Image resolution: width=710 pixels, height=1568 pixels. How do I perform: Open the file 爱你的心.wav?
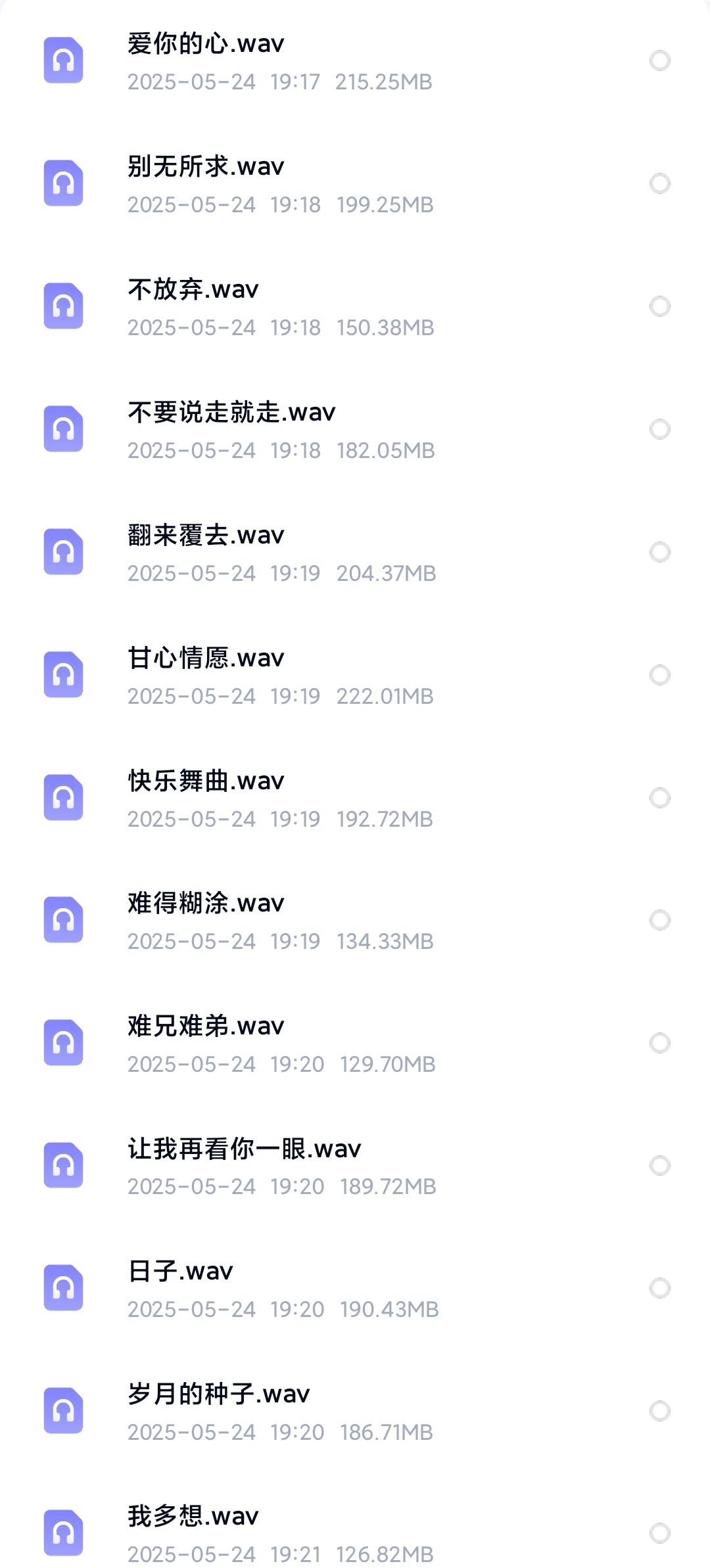(x=206, y=45)
